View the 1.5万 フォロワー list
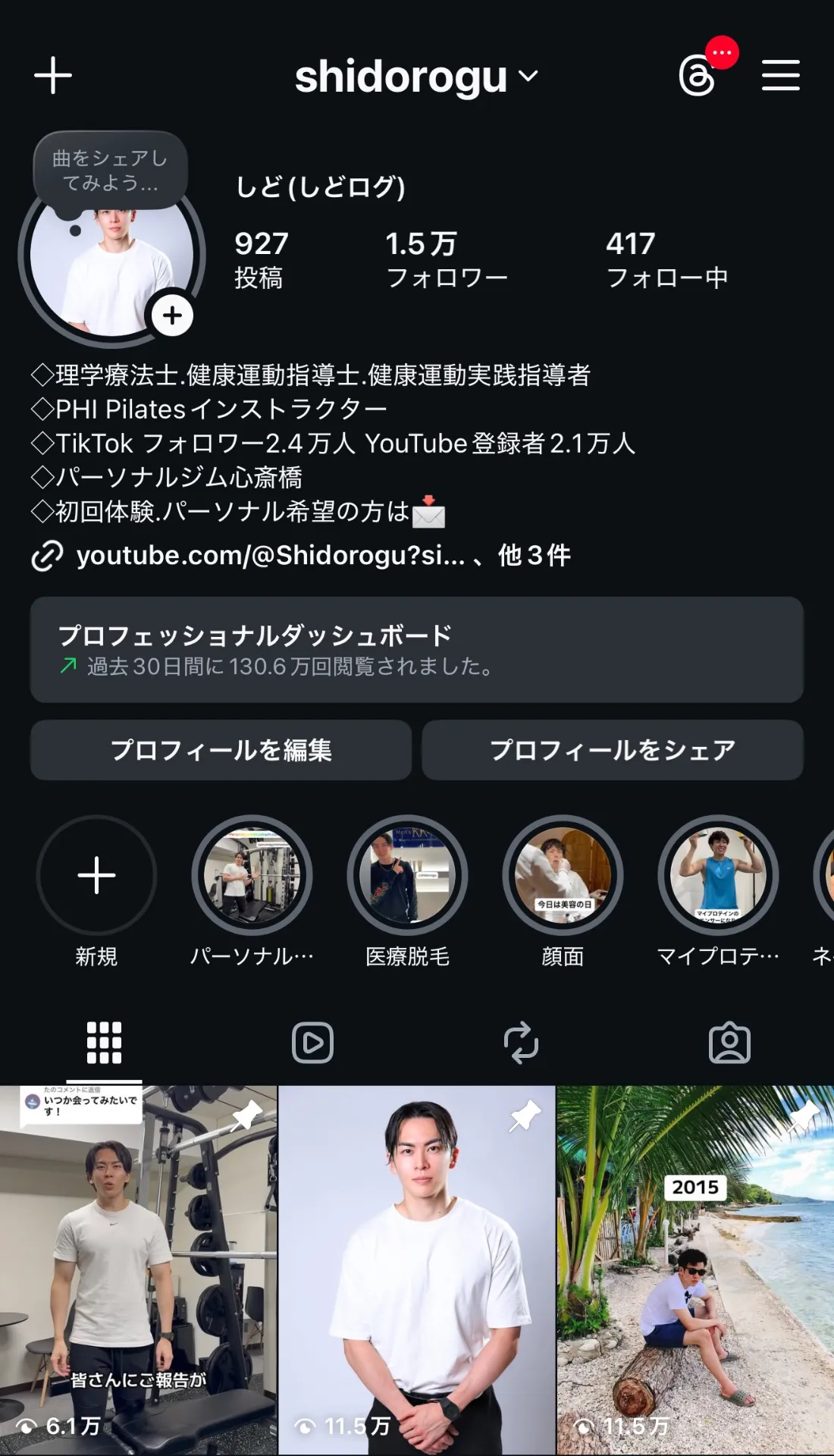Image resolution: width=834 pixels, height=1456 pixels. tap(446, 260)
